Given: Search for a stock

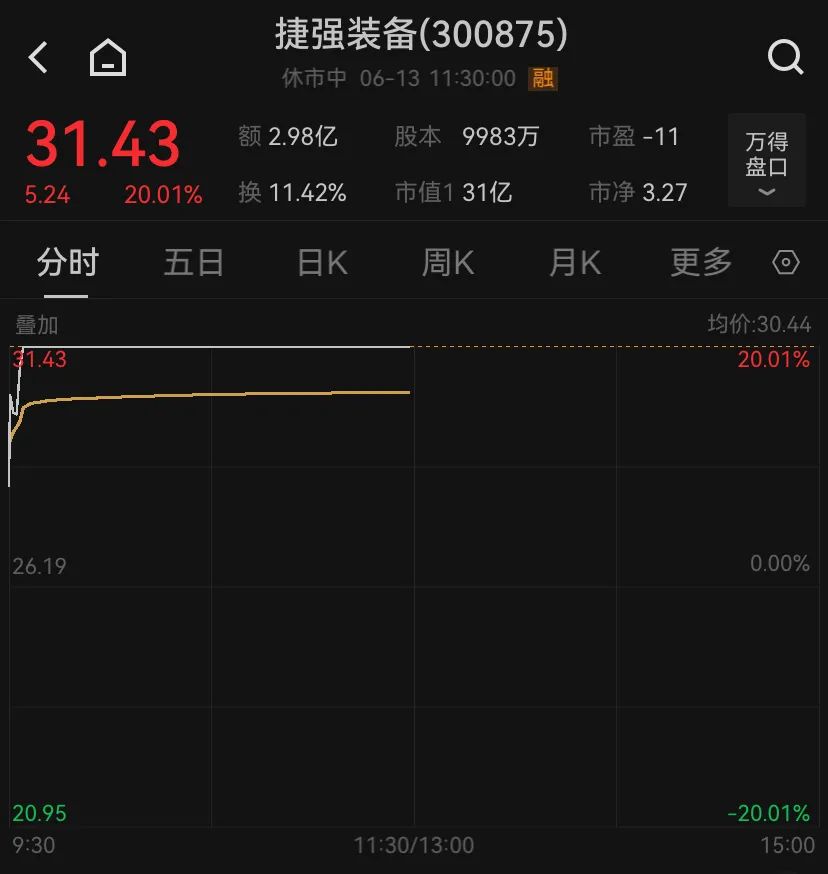Looking at the screenshot, I should (x=785, y=57).
